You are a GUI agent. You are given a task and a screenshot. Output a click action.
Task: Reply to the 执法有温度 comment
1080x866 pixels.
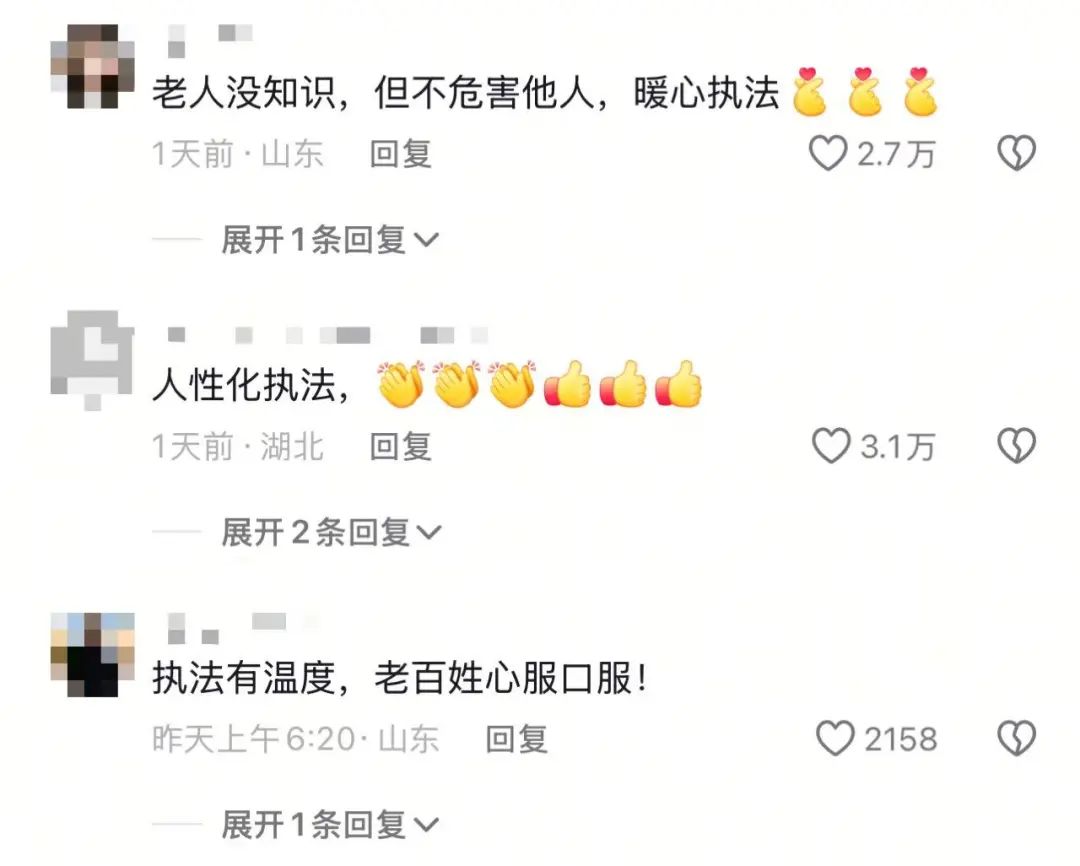516,739
